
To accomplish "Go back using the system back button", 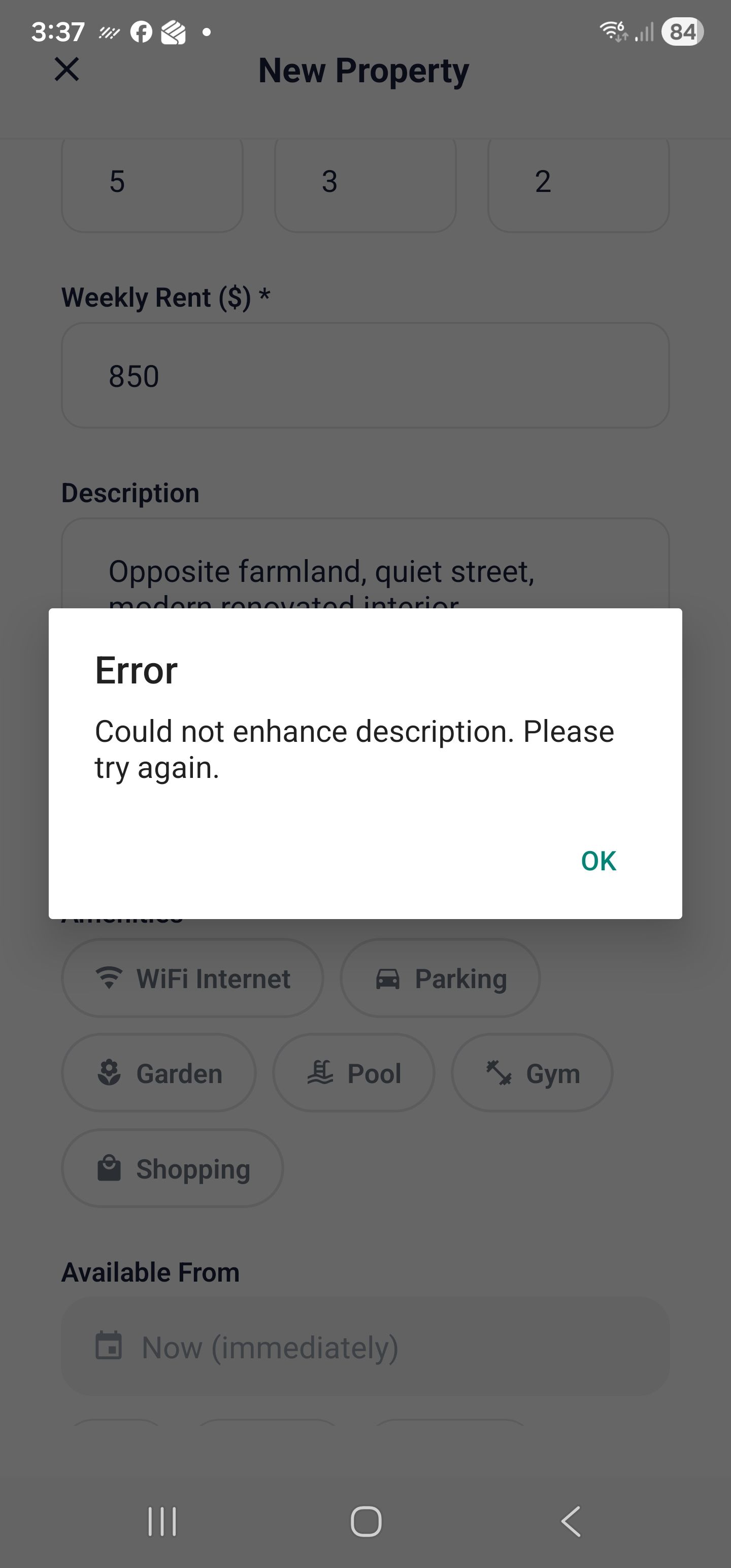I will [570, 1521].
